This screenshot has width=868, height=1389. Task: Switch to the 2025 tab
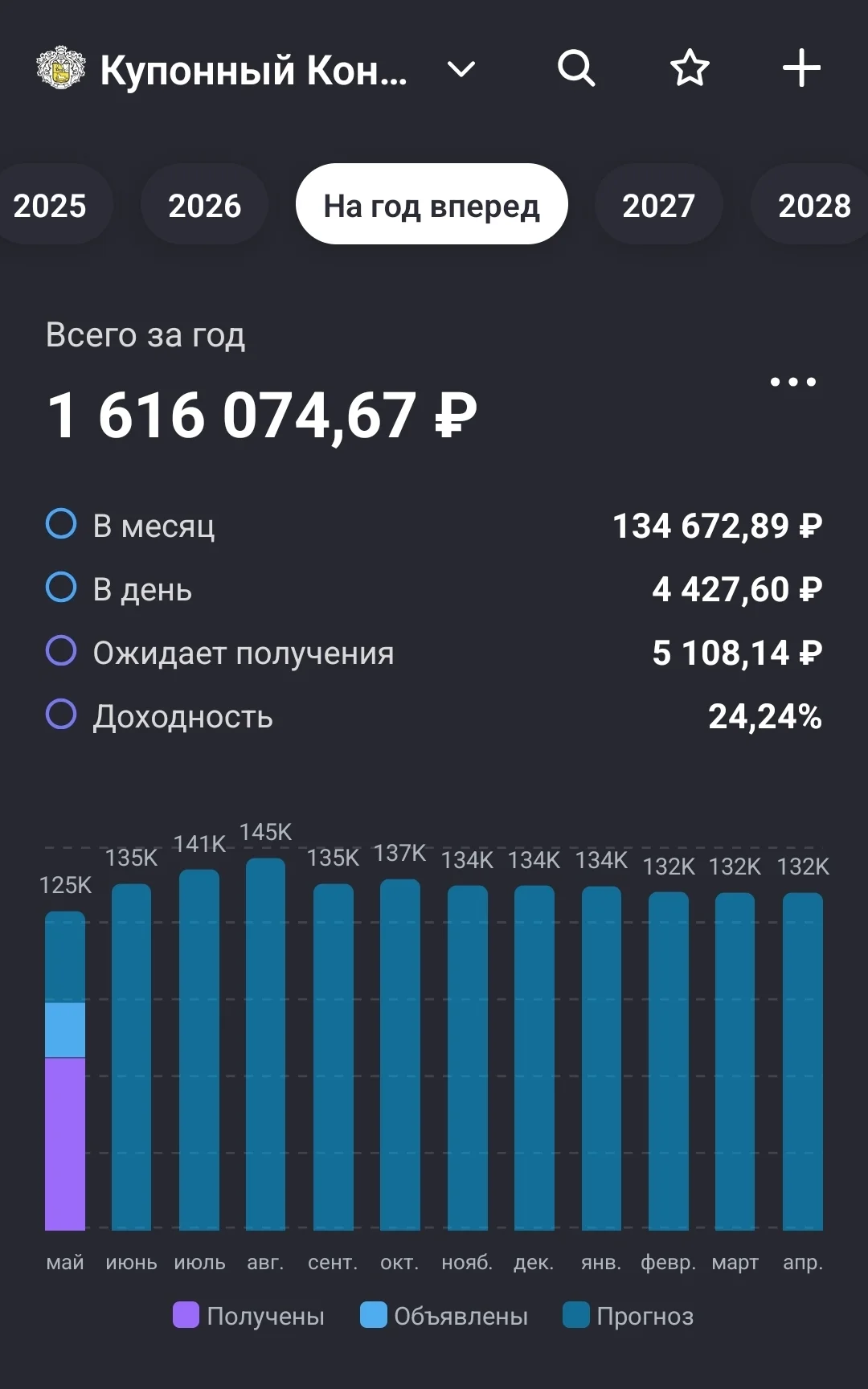[x=51, y=205]
